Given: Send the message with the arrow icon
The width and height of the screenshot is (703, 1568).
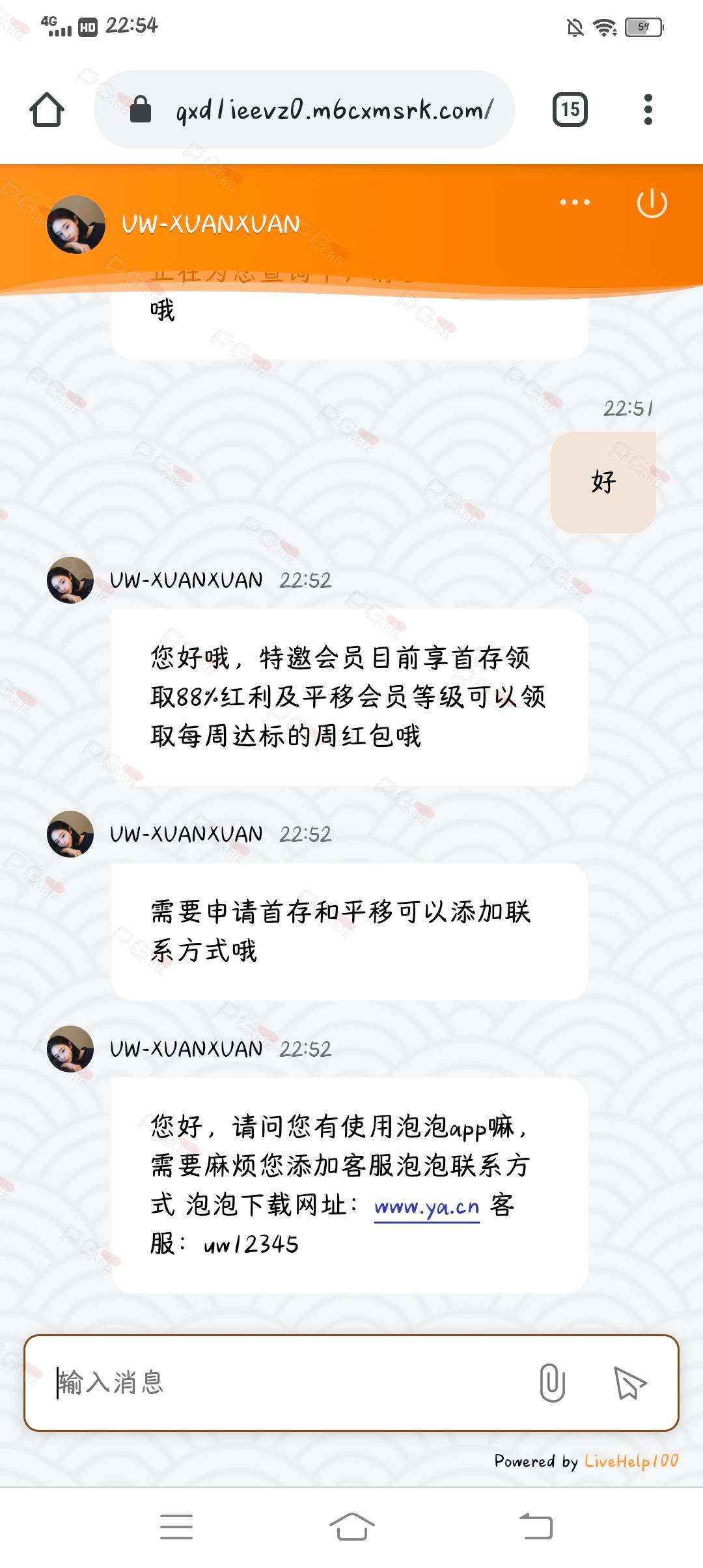Looking at the screenshot, I should click(x=630, y=1383).
